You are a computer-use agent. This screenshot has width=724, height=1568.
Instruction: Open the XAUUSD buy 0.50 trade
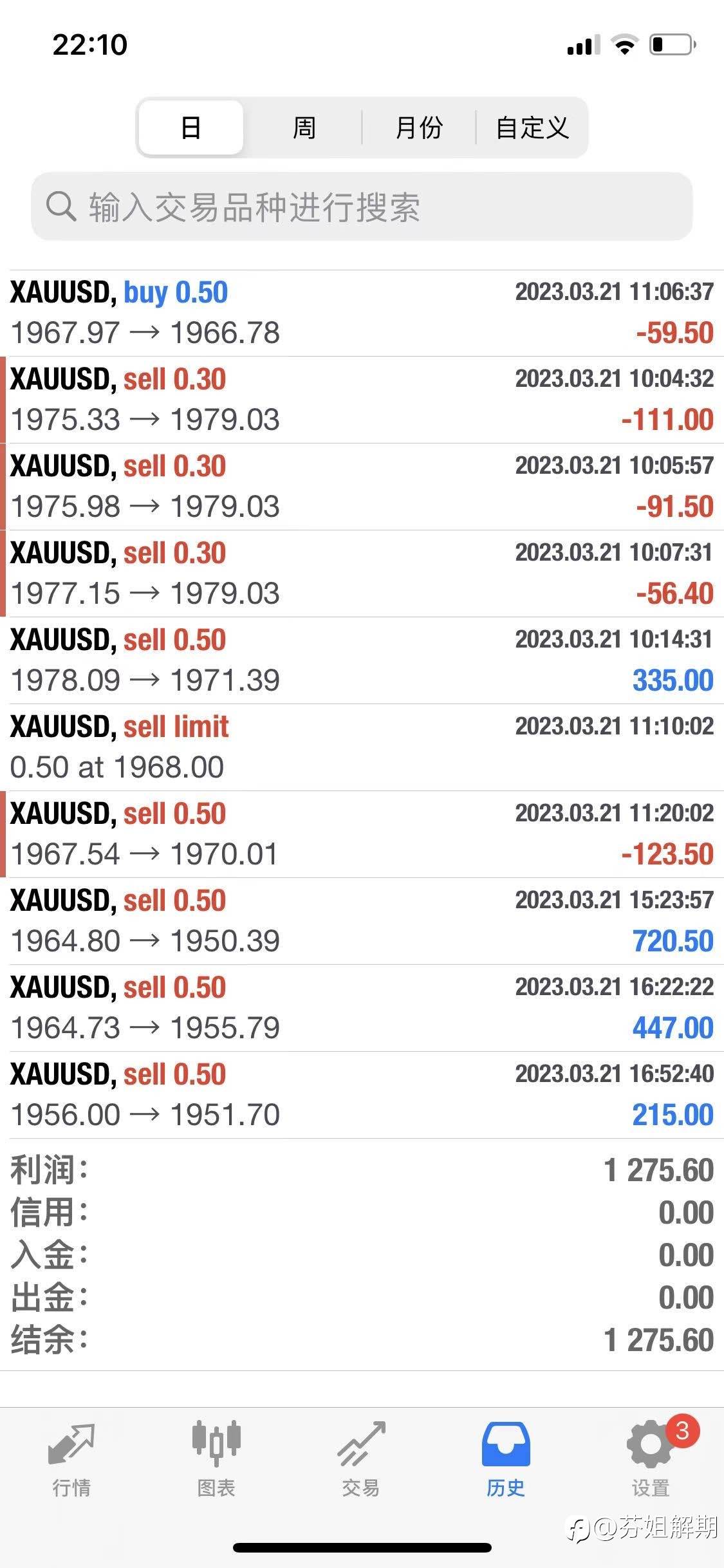click(x=362, y=313)
